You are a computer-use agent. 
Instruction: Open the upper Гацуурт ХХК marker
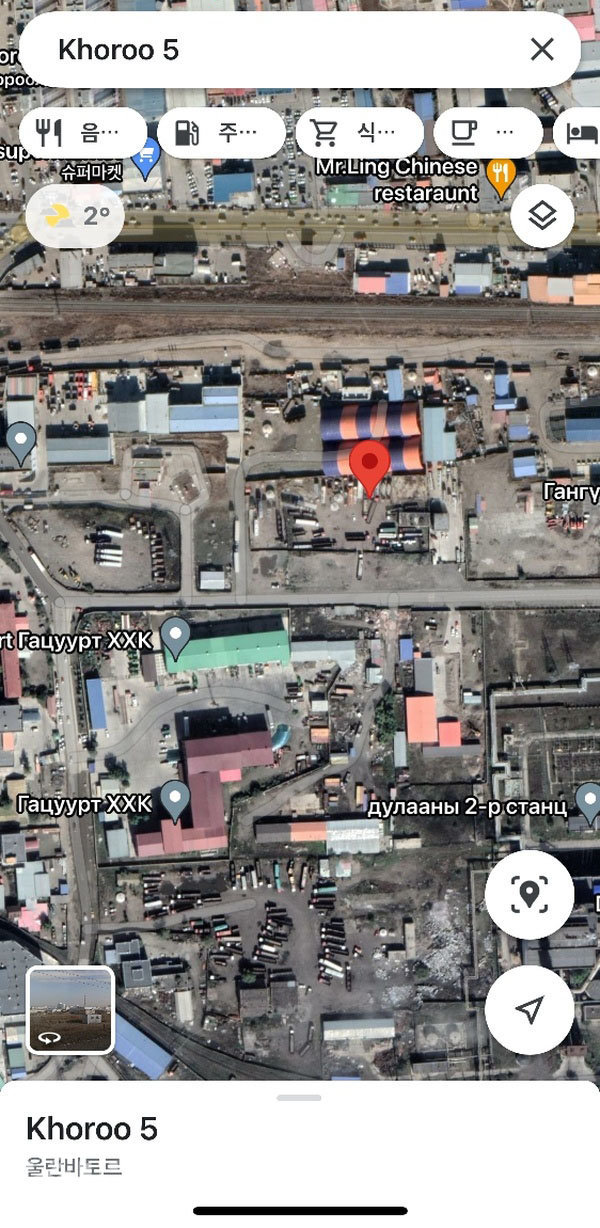pos(176,637)
